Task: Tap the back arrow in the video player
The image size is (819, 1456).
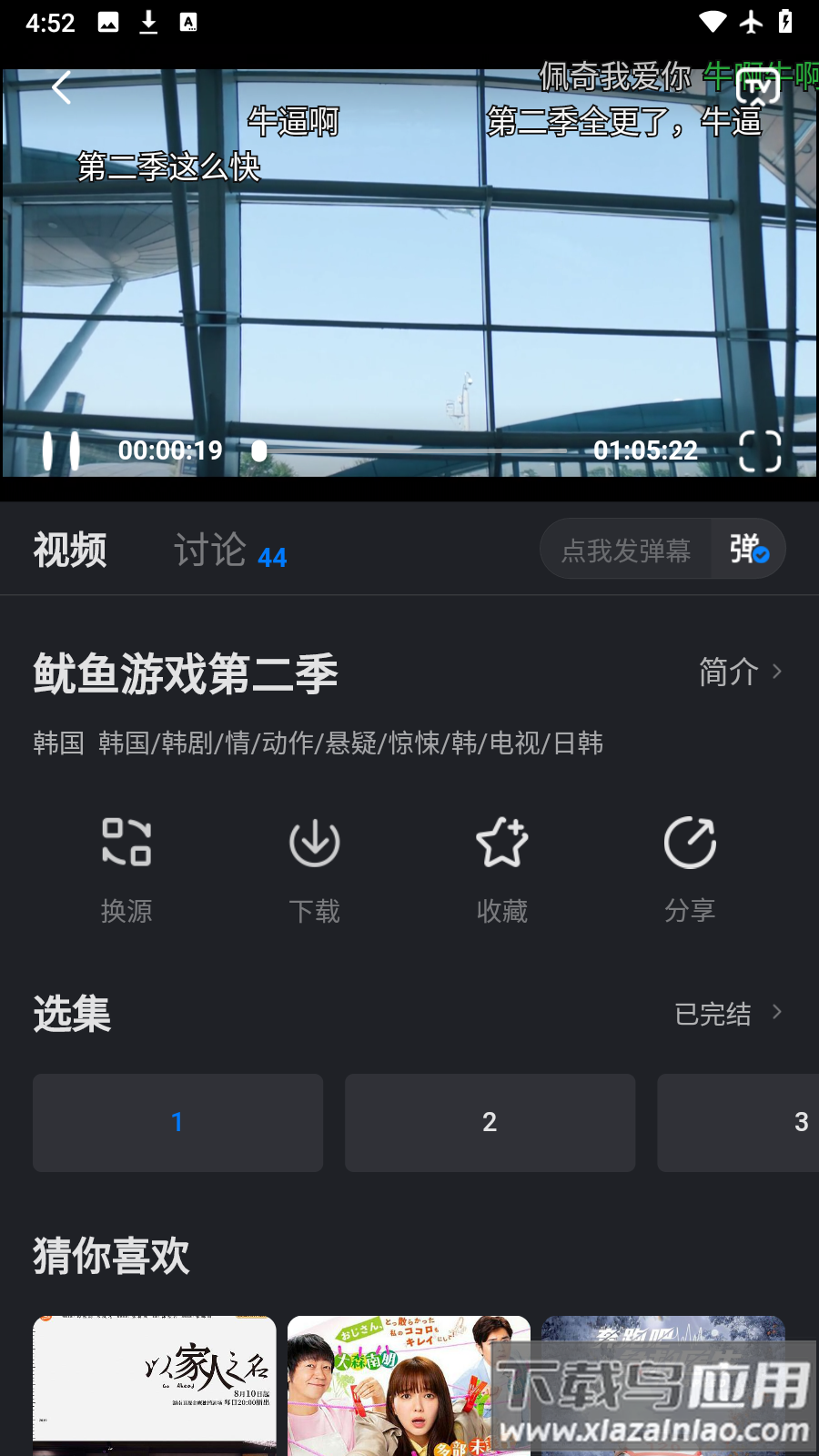Action: tap(60, 87)
